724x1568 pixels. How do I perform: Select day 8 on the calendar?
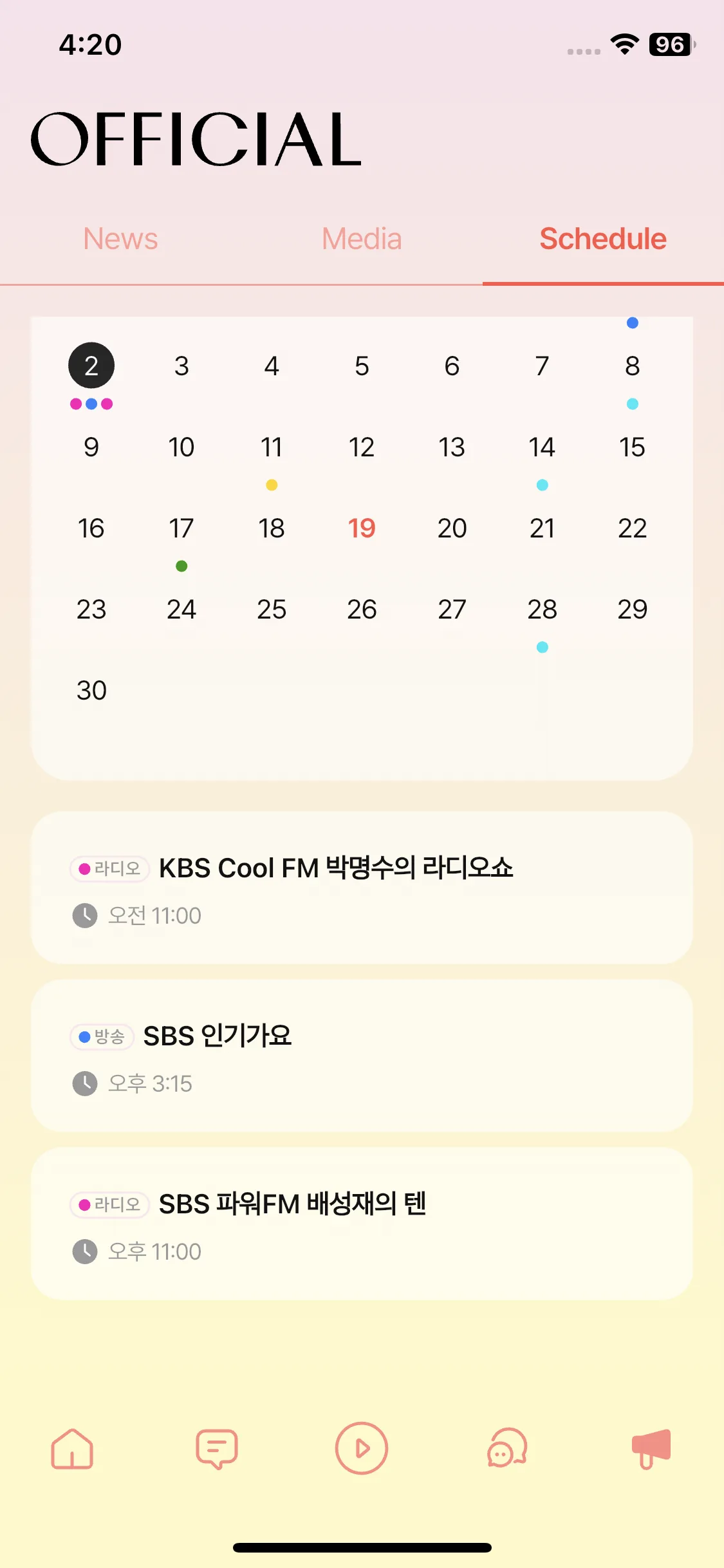(x=632, y=366)
